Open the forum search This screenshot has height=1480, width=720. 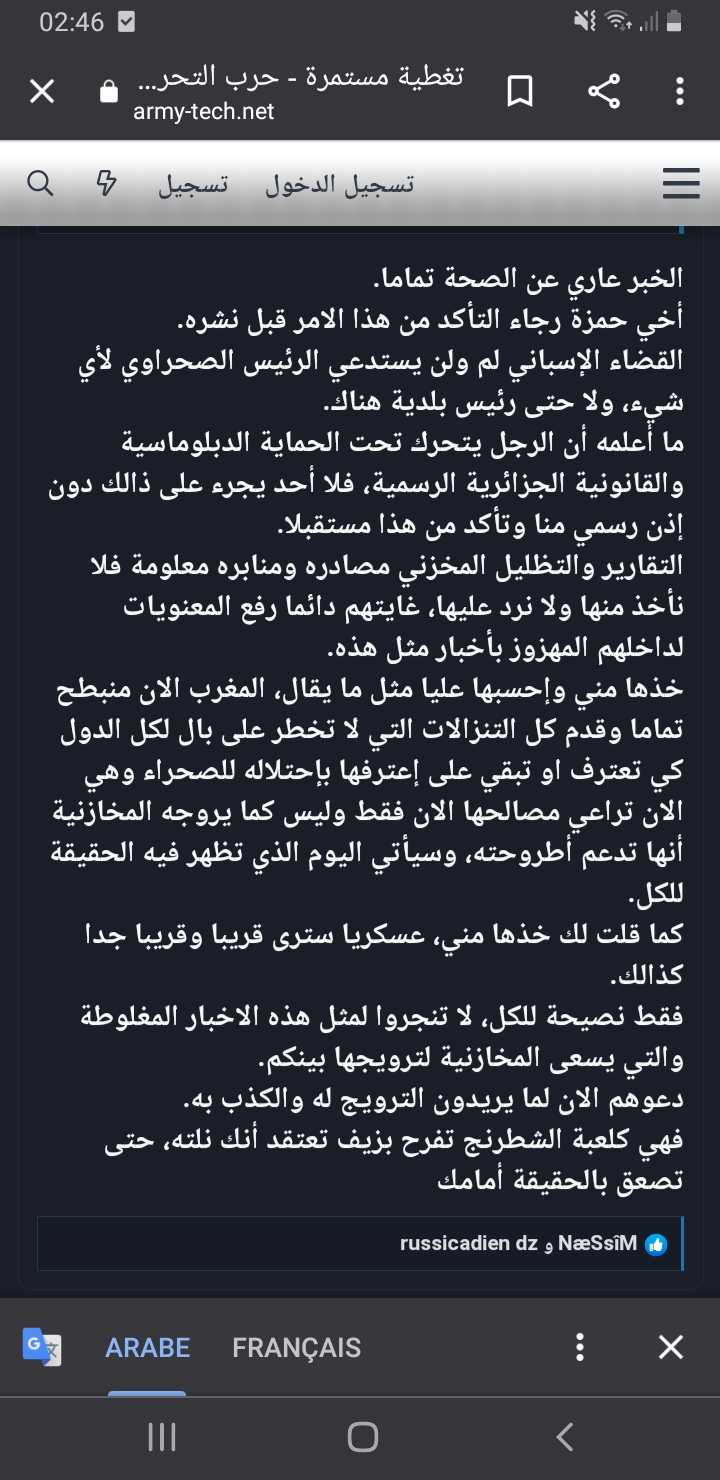(40, 184)
